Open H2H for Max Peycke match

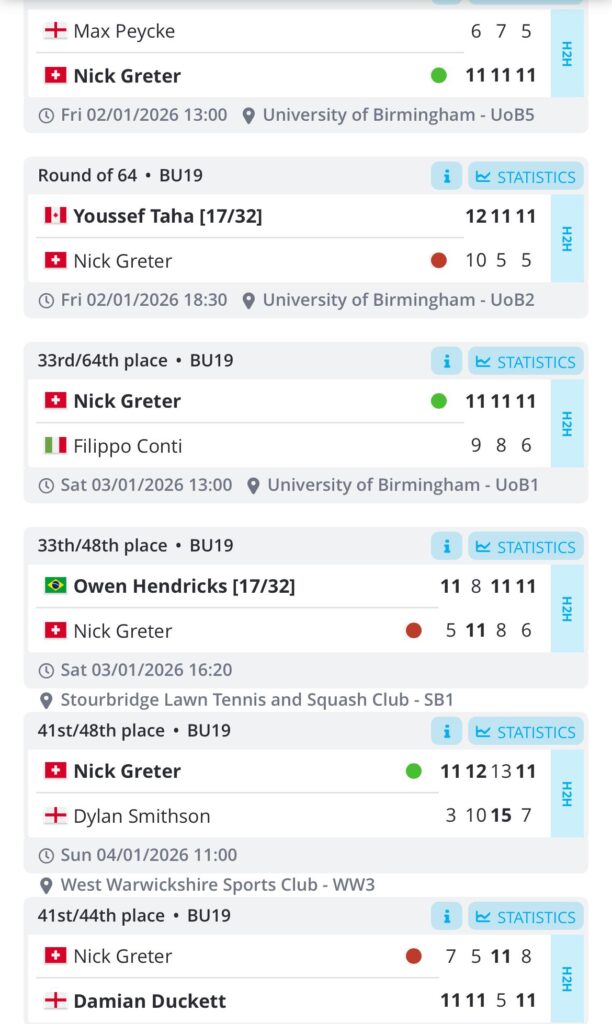566,53
